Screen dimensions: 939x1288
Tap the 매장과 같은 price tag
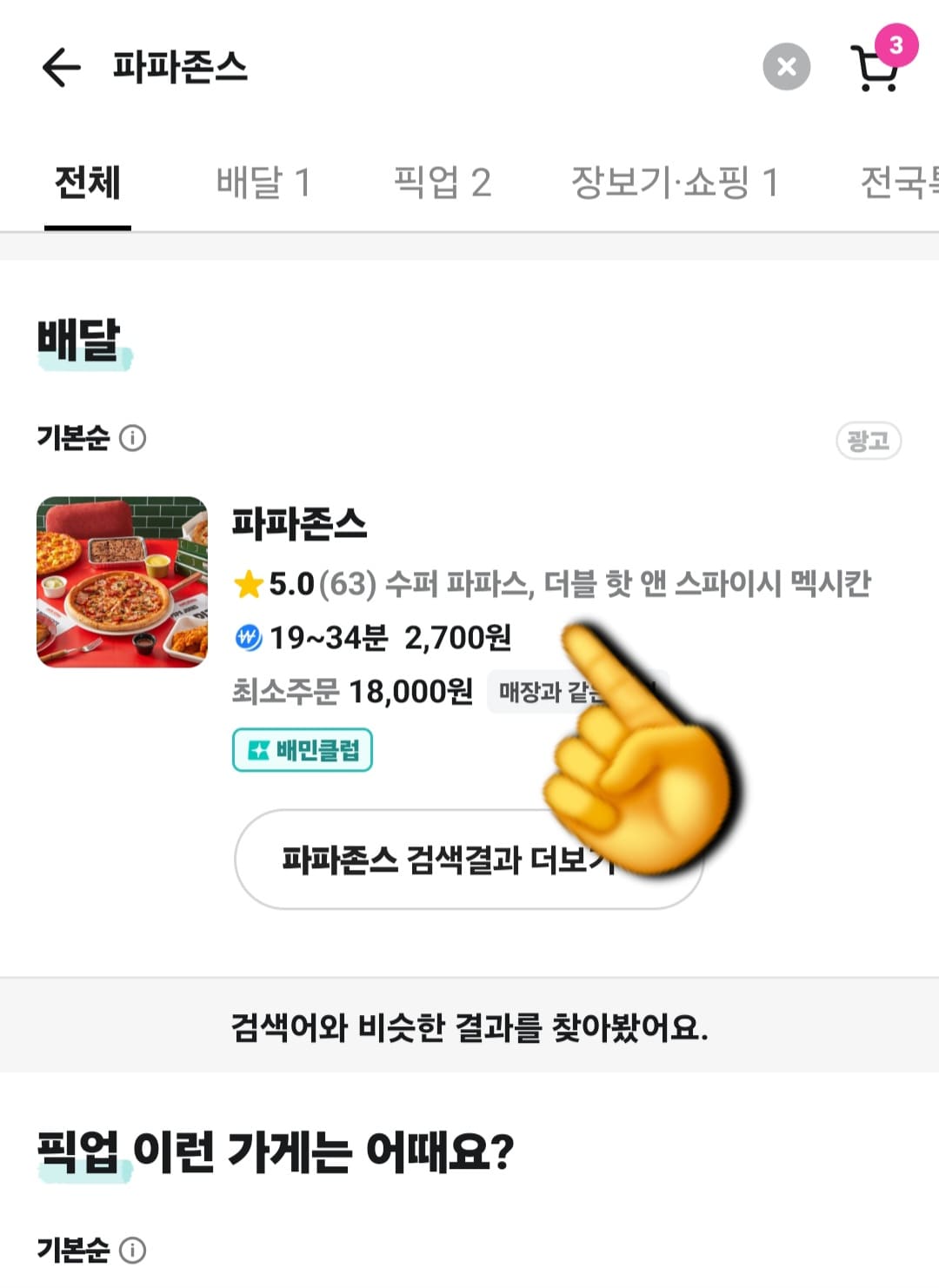coord(556,693)
